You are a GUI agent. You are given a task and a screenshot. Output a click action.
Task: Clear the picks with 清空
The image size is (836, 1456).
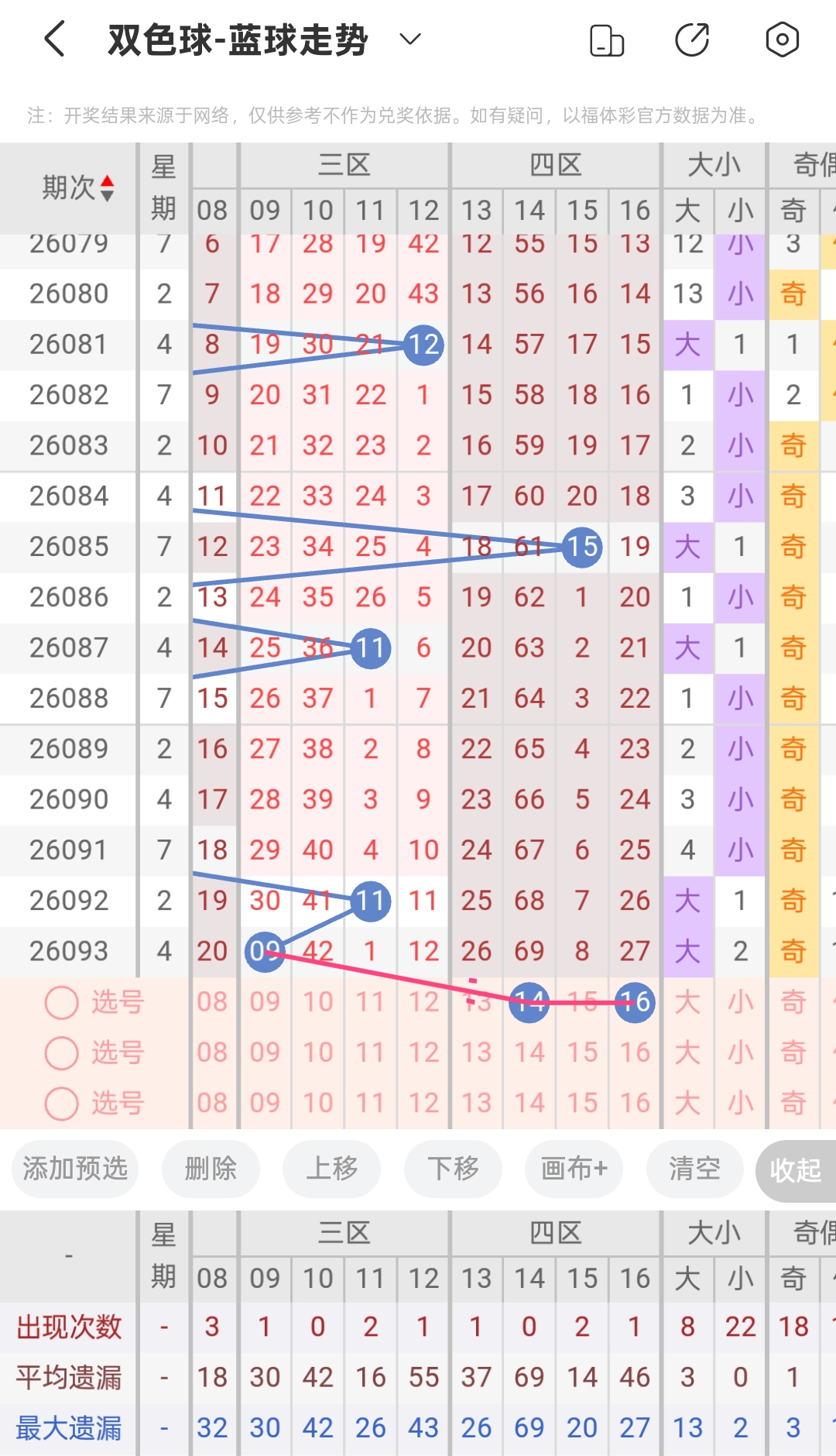coord(695,1169)
